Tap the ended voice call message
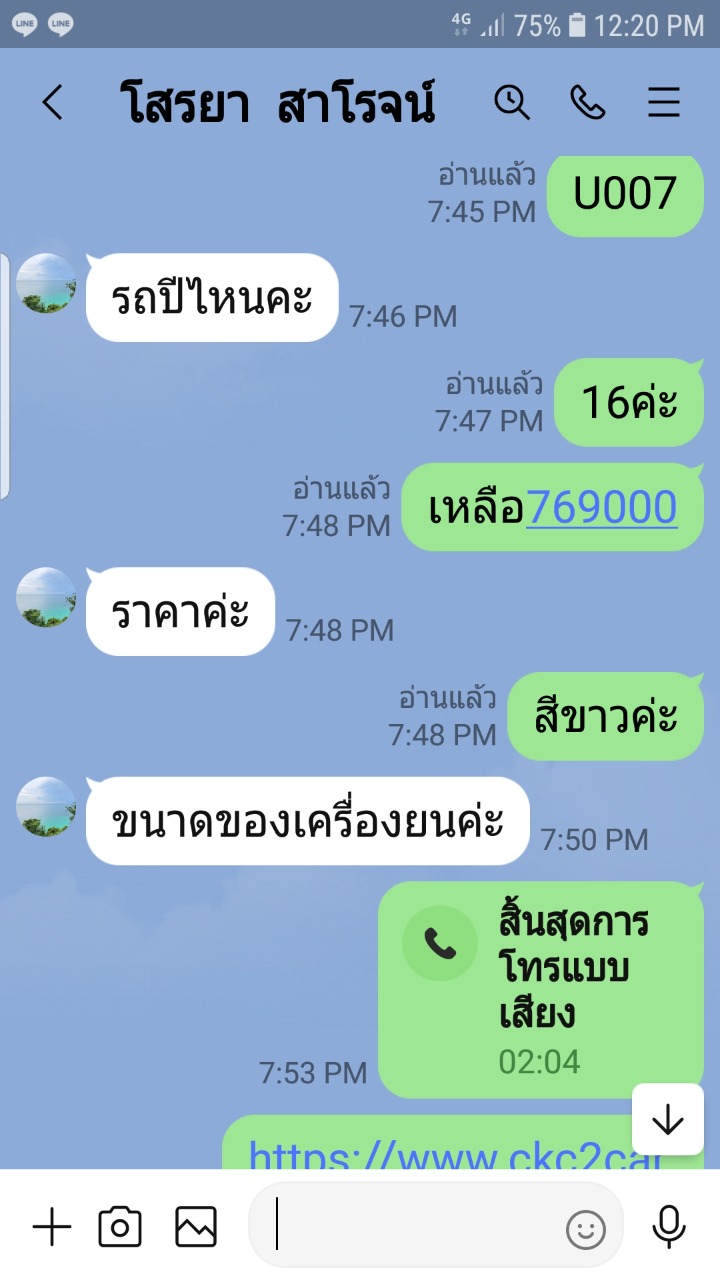This screenshot has width=720, height=1280. coord(540,990)
